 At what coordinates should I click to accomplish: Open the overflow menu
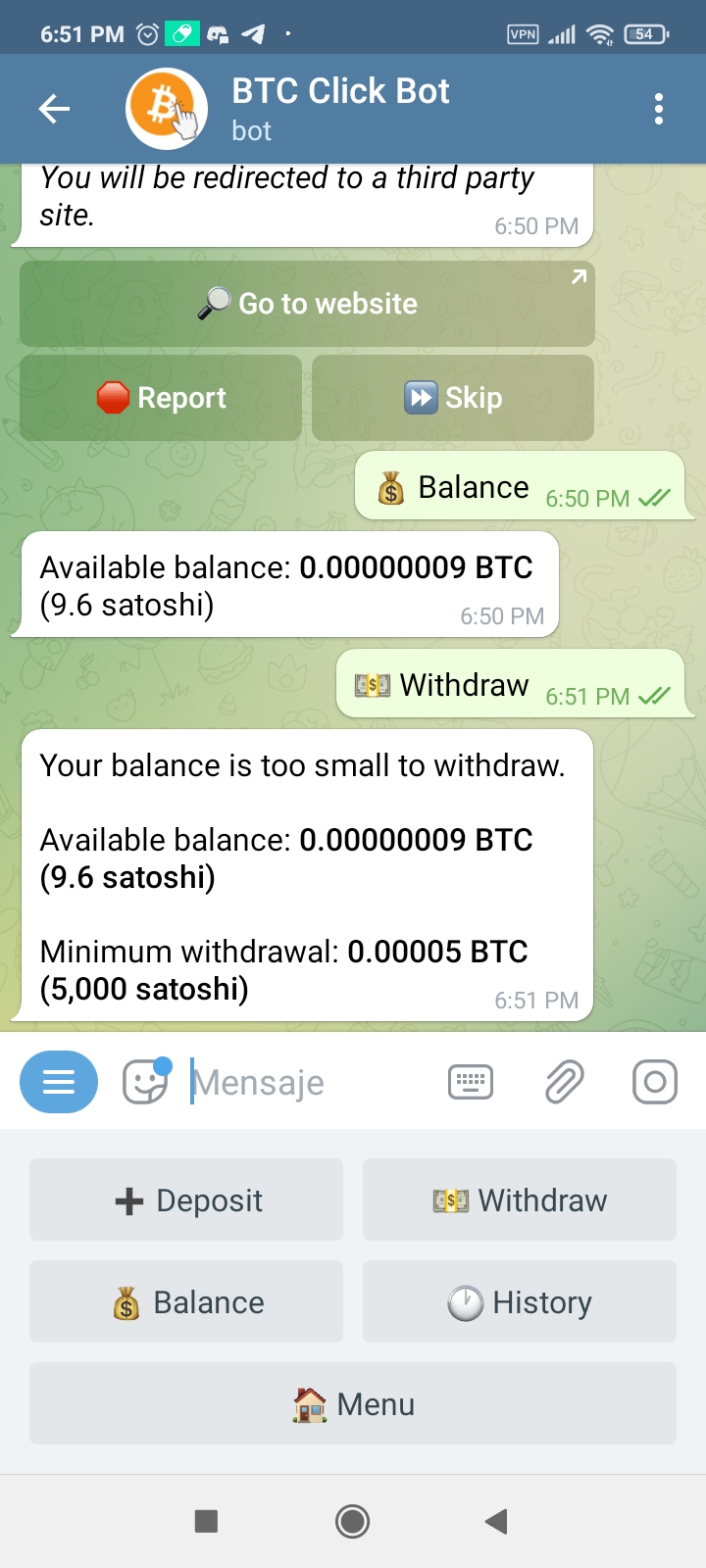pos(658,109)
